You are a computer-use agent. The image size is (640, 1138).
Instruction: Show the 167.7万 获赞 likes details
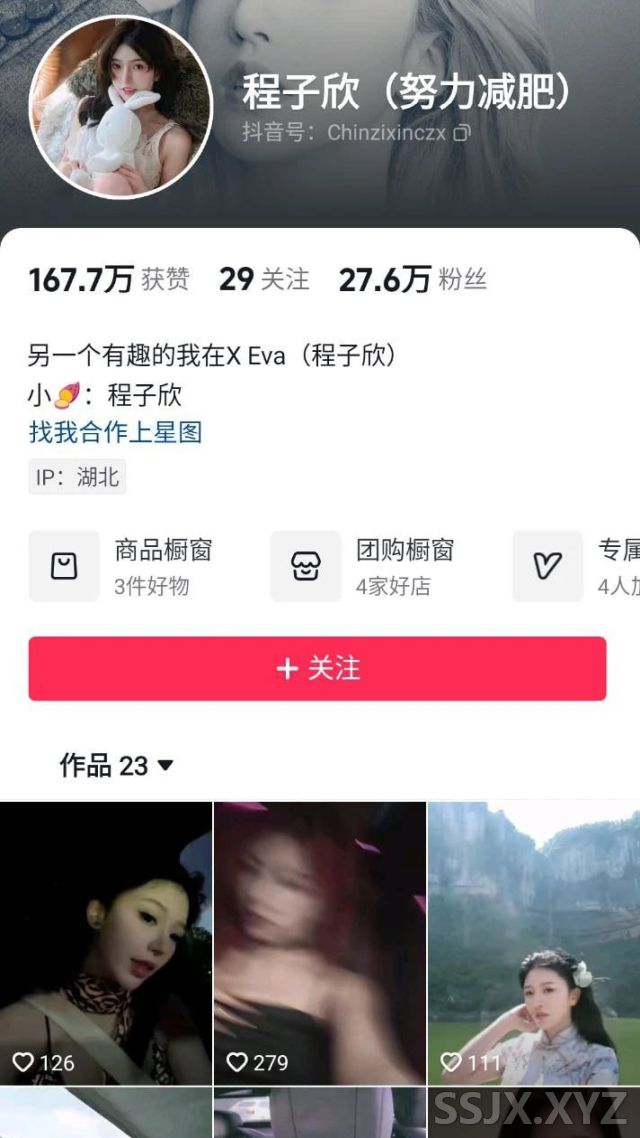click(x=108, y=279)
